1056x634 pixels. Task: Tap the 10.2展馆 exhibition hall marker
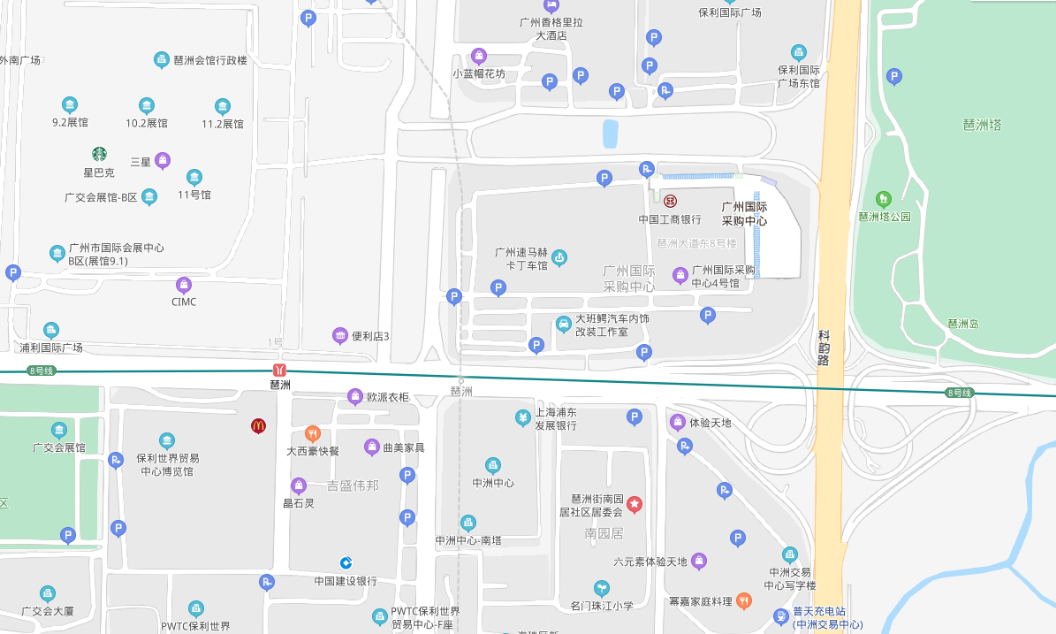(x=146, y=106)
